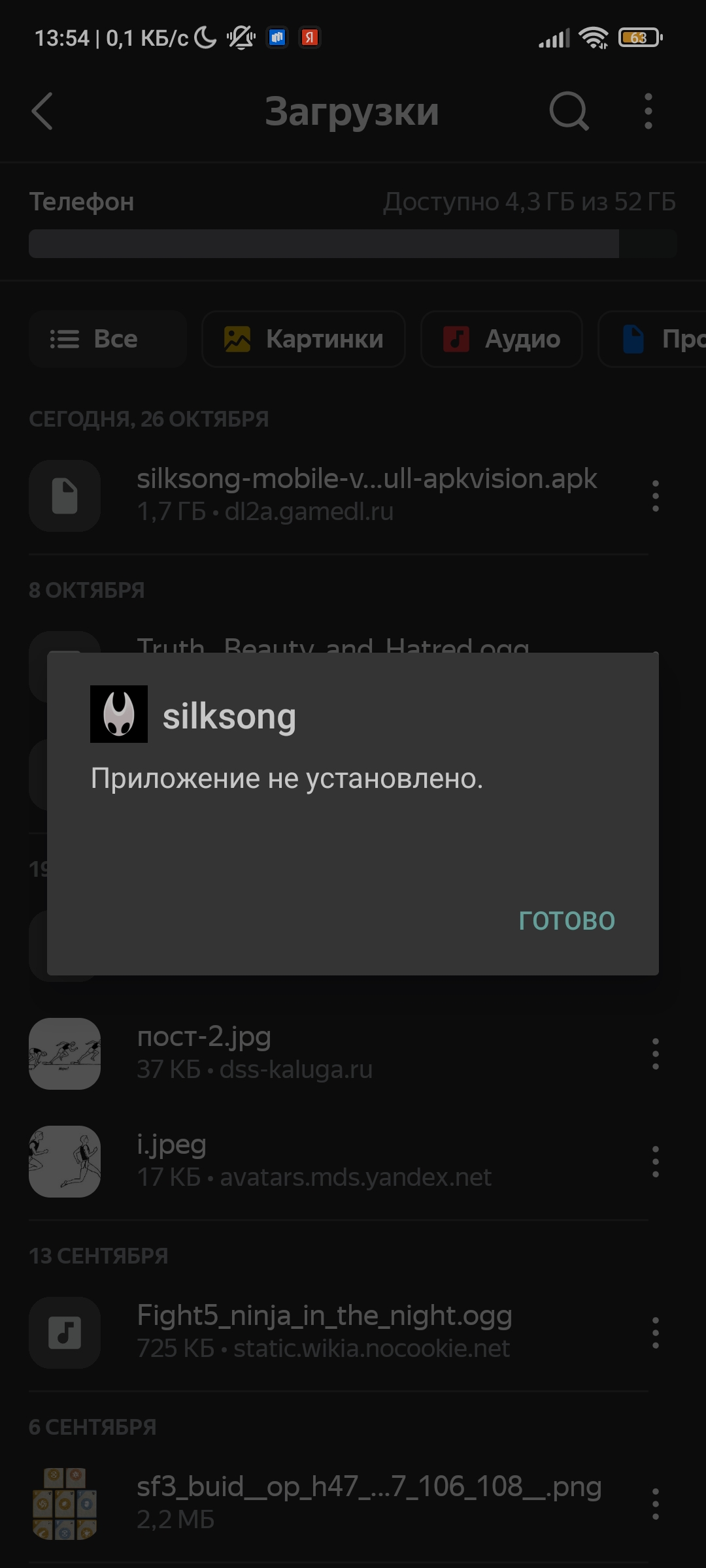Select the Все filter chip
The image size is (706, 1568).
click(107, 339)
